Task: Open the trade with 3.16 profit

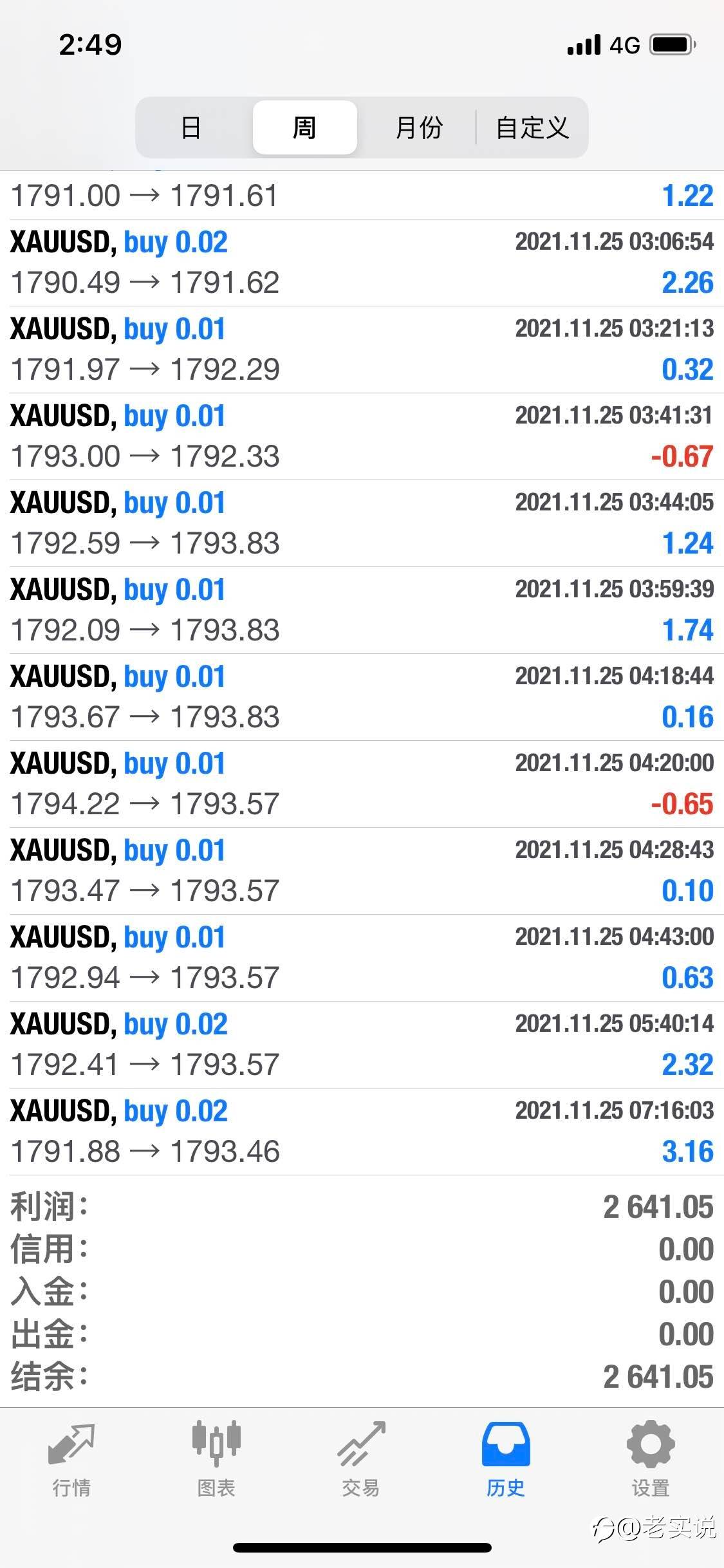Action: (x=362, y=1132)
